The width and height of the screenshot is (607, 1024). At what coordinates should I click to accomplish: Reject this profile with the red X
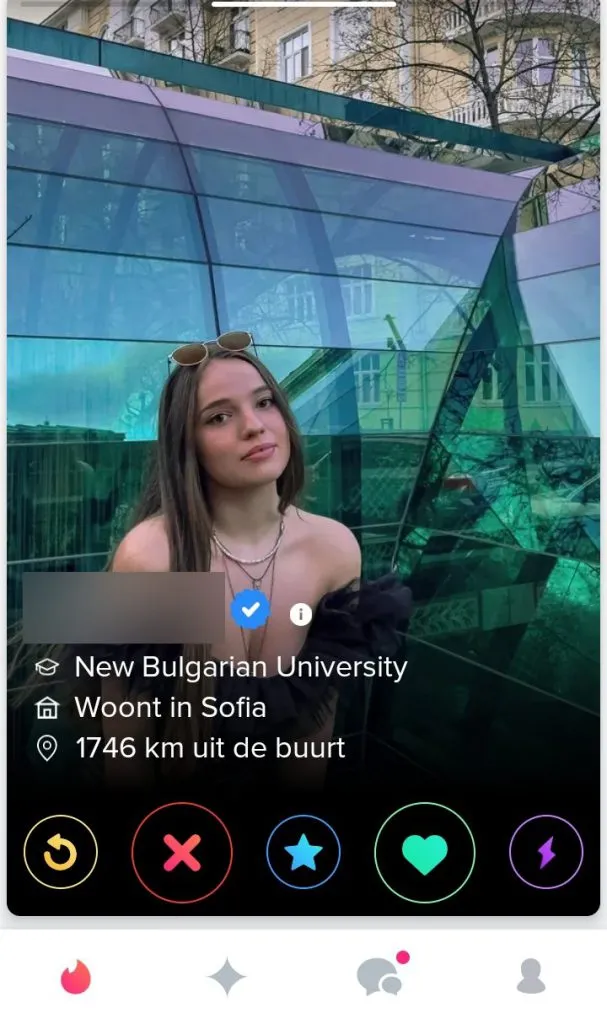point(182,853)
